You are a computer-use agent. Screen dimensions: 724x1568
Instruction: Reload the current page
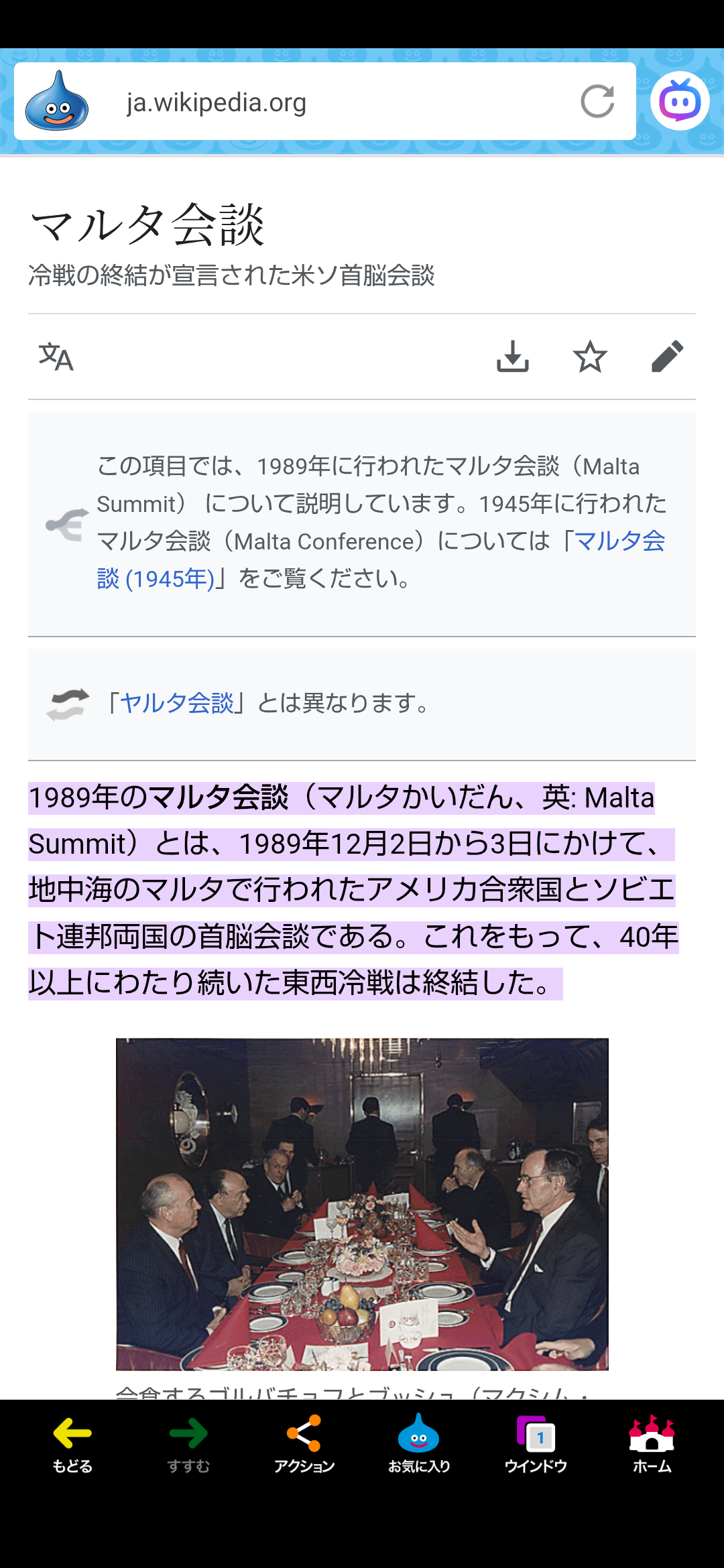(597, 102)
